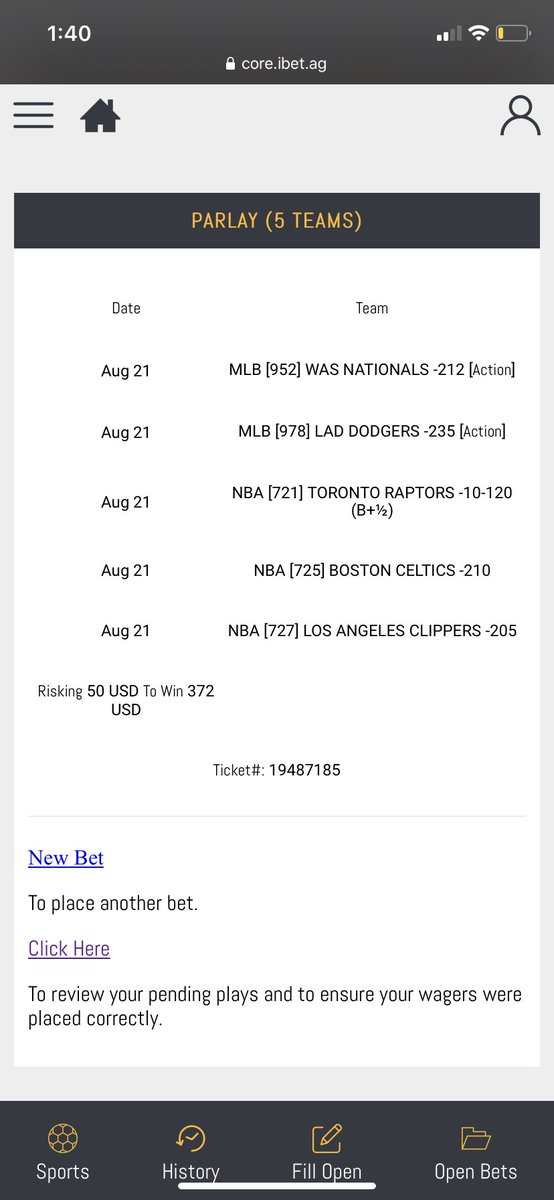The width and height of the screenshot is (554, 1200).
Task: Switch to the Sports tab
Action: [63, 1153]
